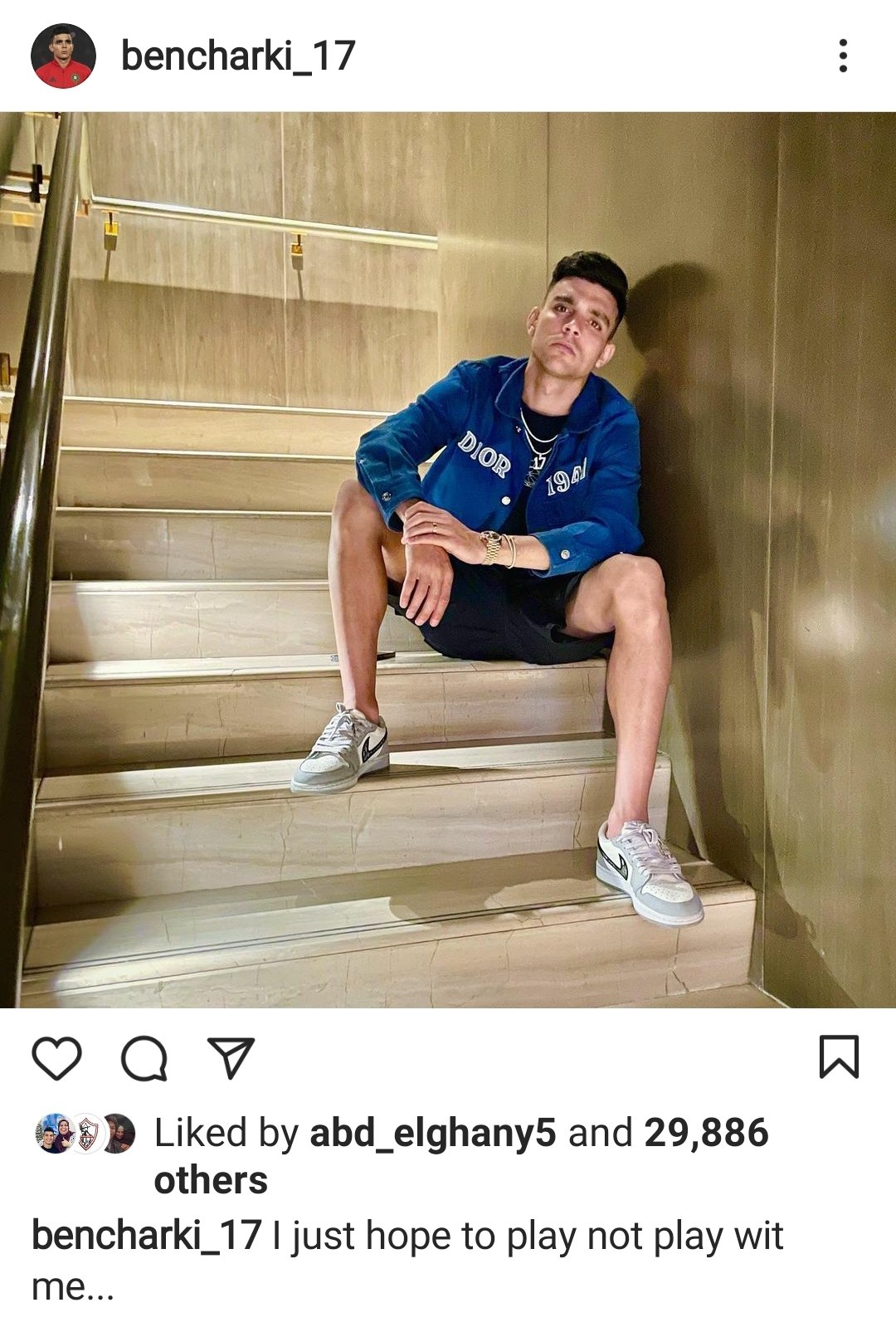Open bencharki_17's profile picture
This screenshot has width=896, height=1327.
[x=63, y=56]
